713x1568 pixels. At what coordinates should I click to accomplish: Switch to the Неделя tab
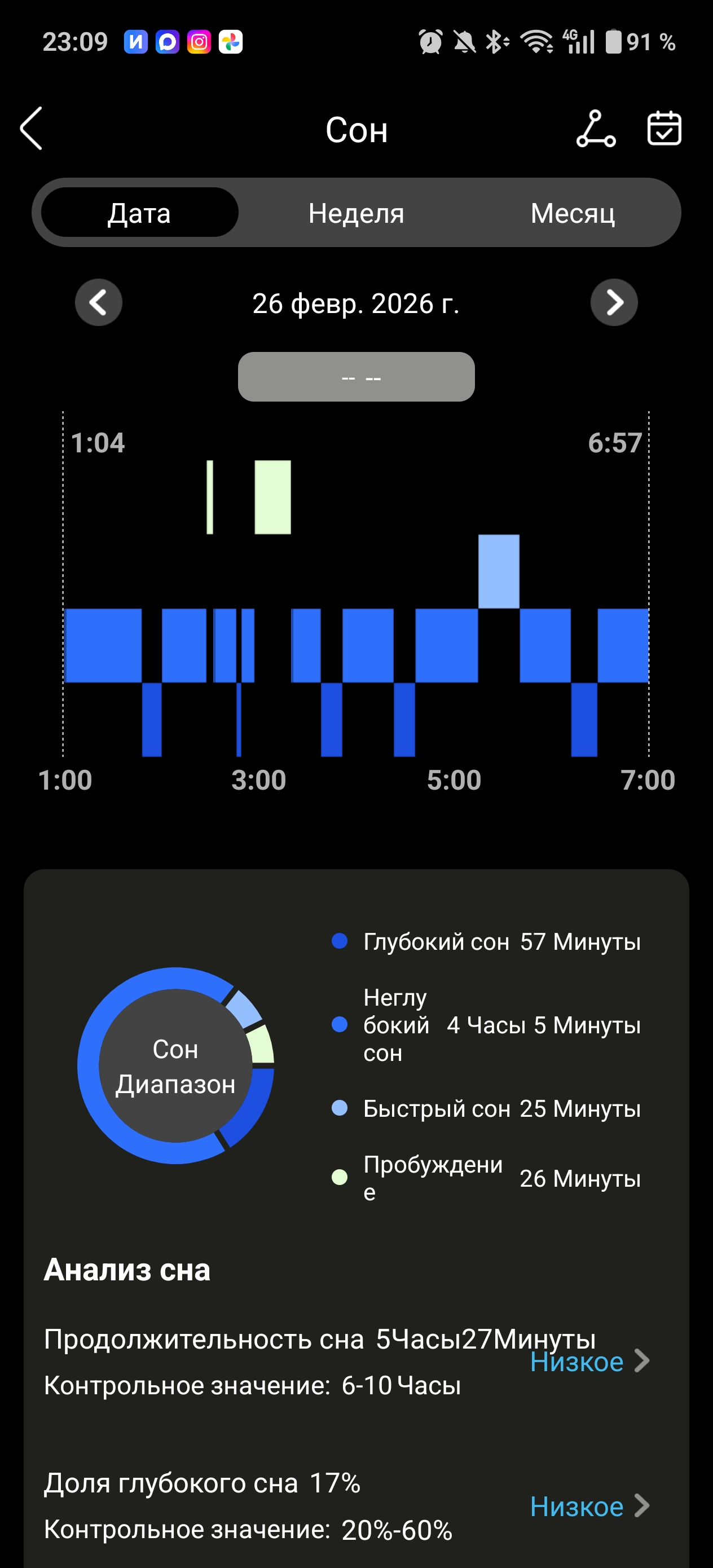[x=356, y=213]
